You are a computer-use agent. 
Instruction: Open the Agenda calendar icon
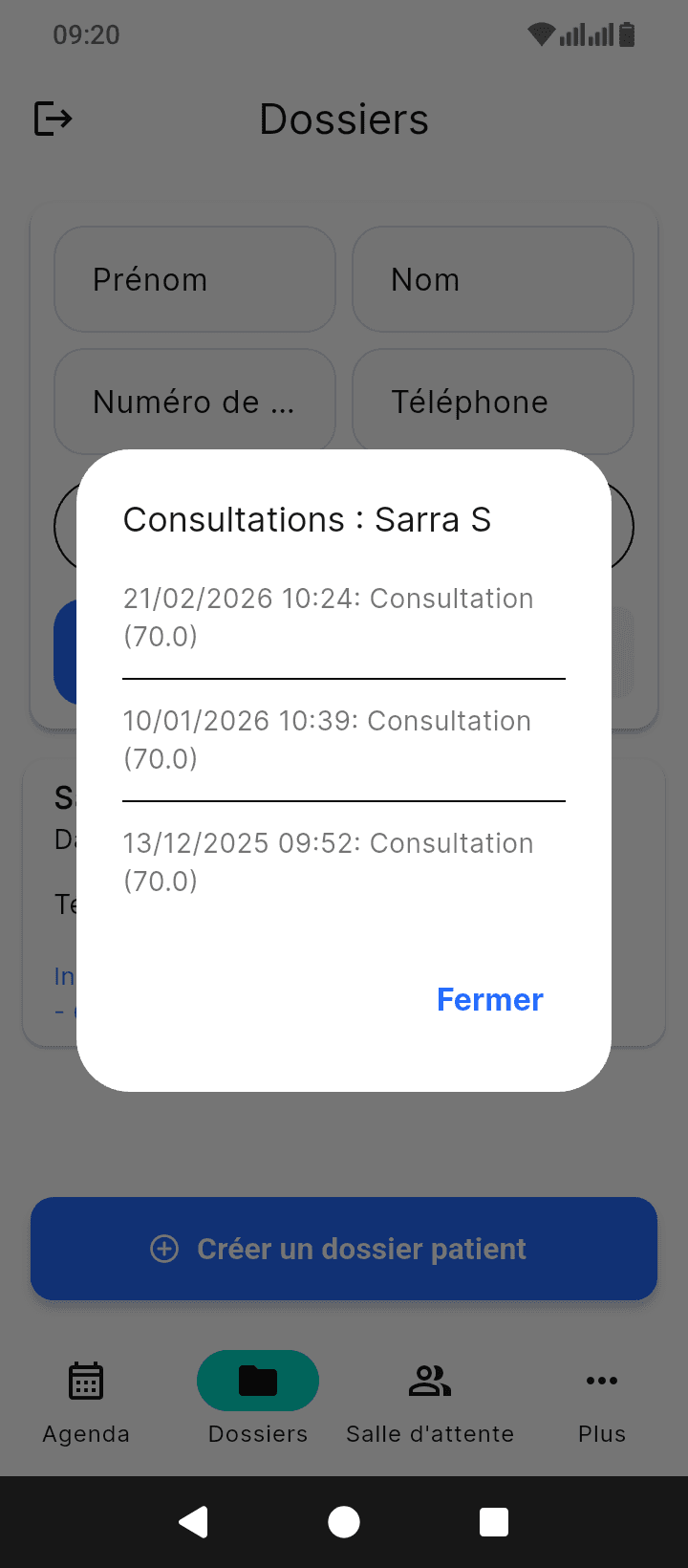pos(86,1381)
